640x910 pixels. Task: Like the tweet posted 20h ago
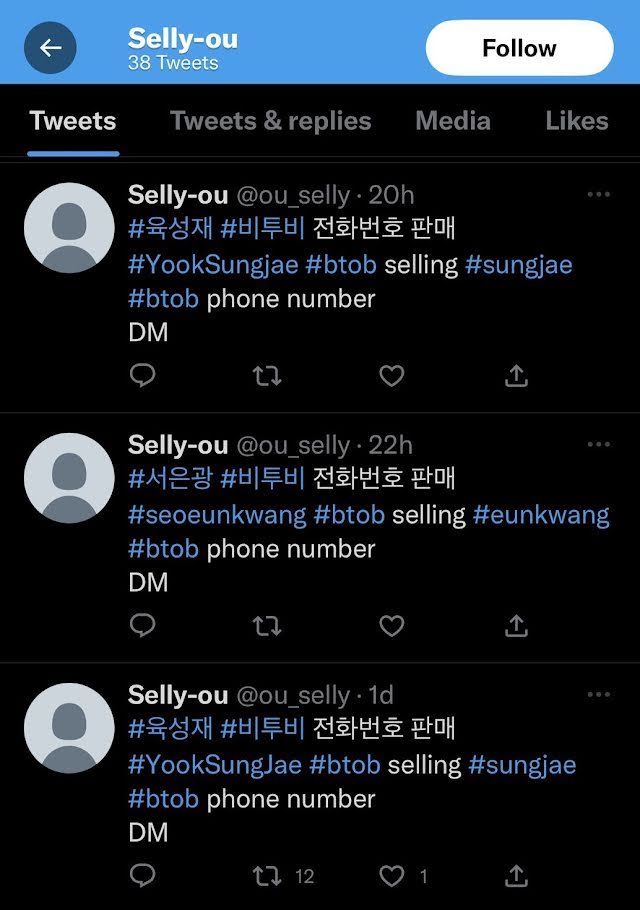point(392,376)
